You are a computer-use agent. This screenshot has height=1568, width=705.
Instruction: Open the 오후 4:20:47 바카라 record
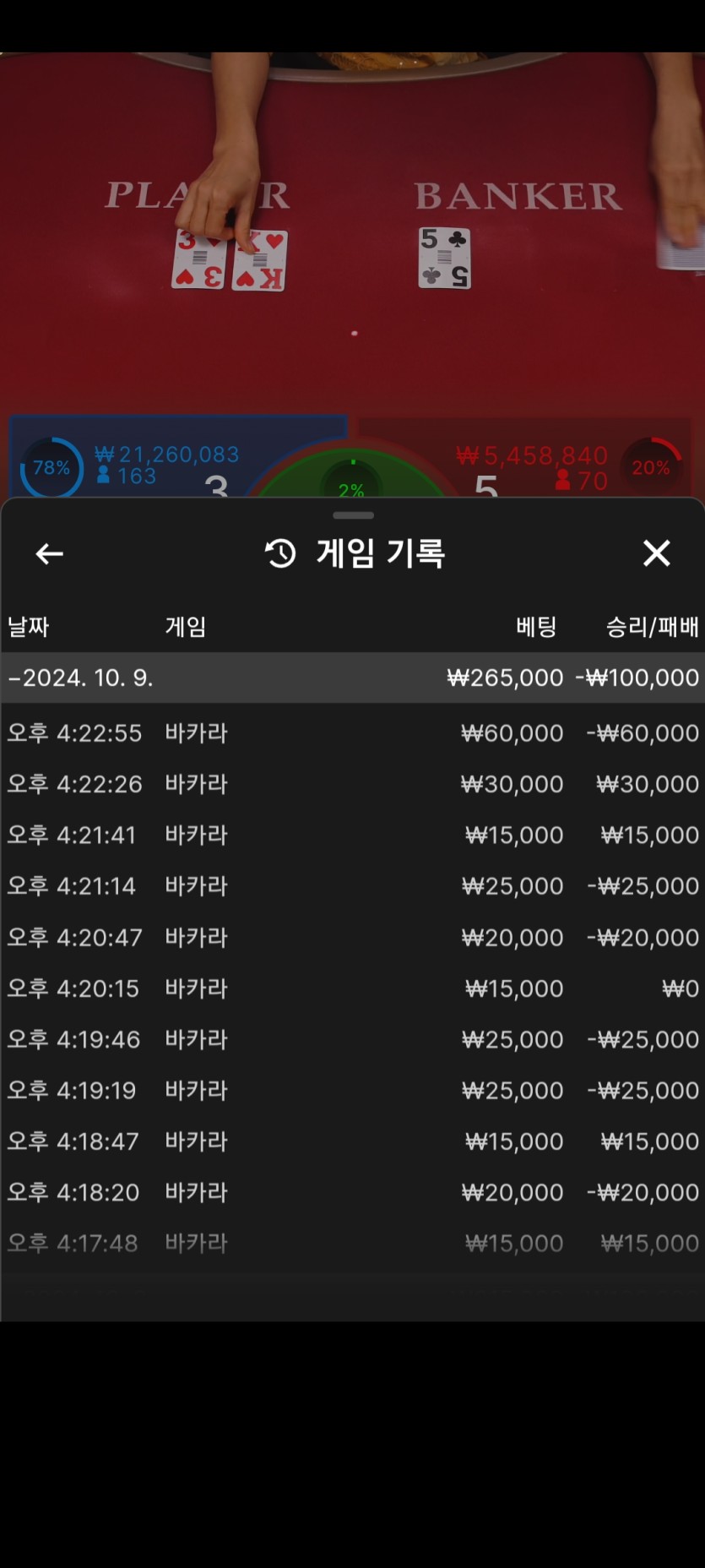pos(353,937)
